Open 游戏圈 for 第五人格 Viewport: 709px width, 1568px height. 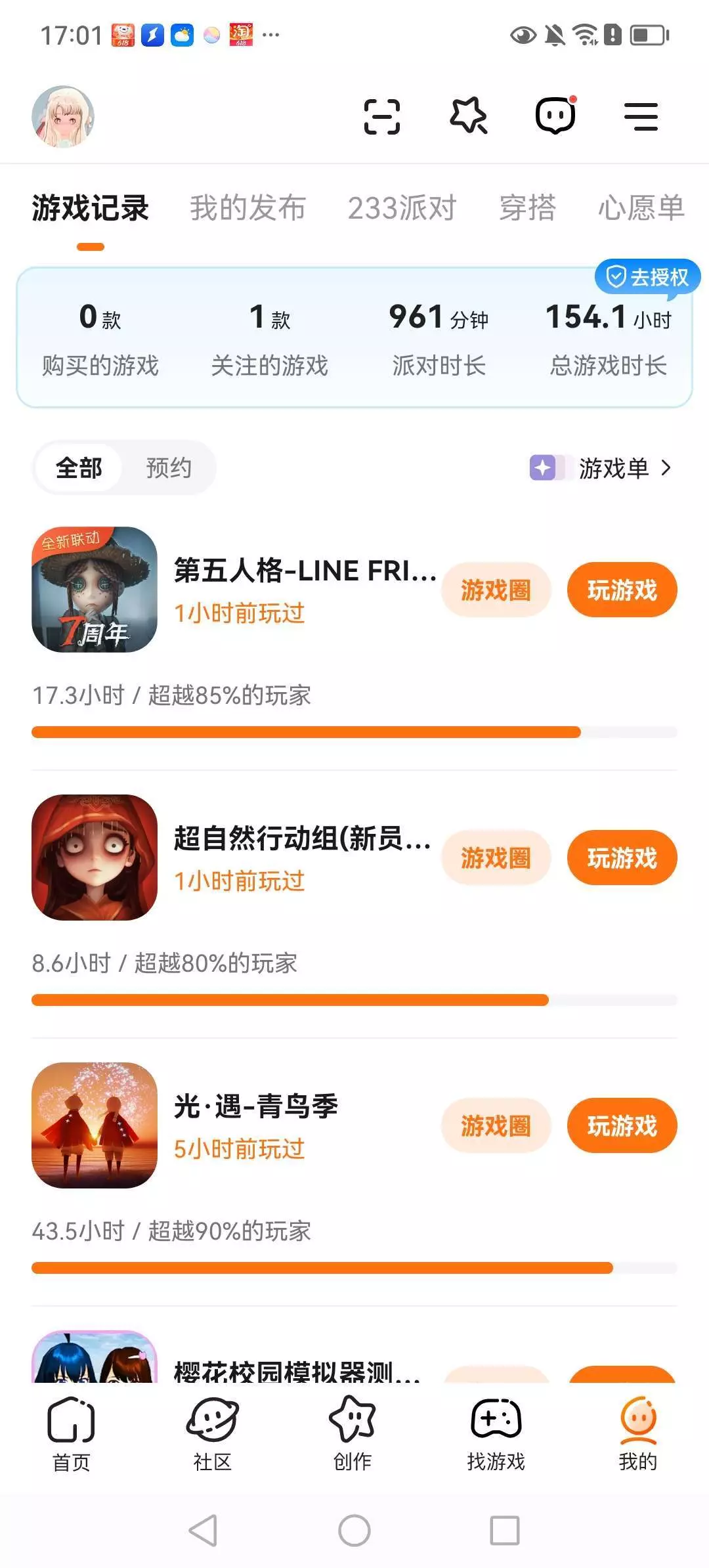point(496,590)
